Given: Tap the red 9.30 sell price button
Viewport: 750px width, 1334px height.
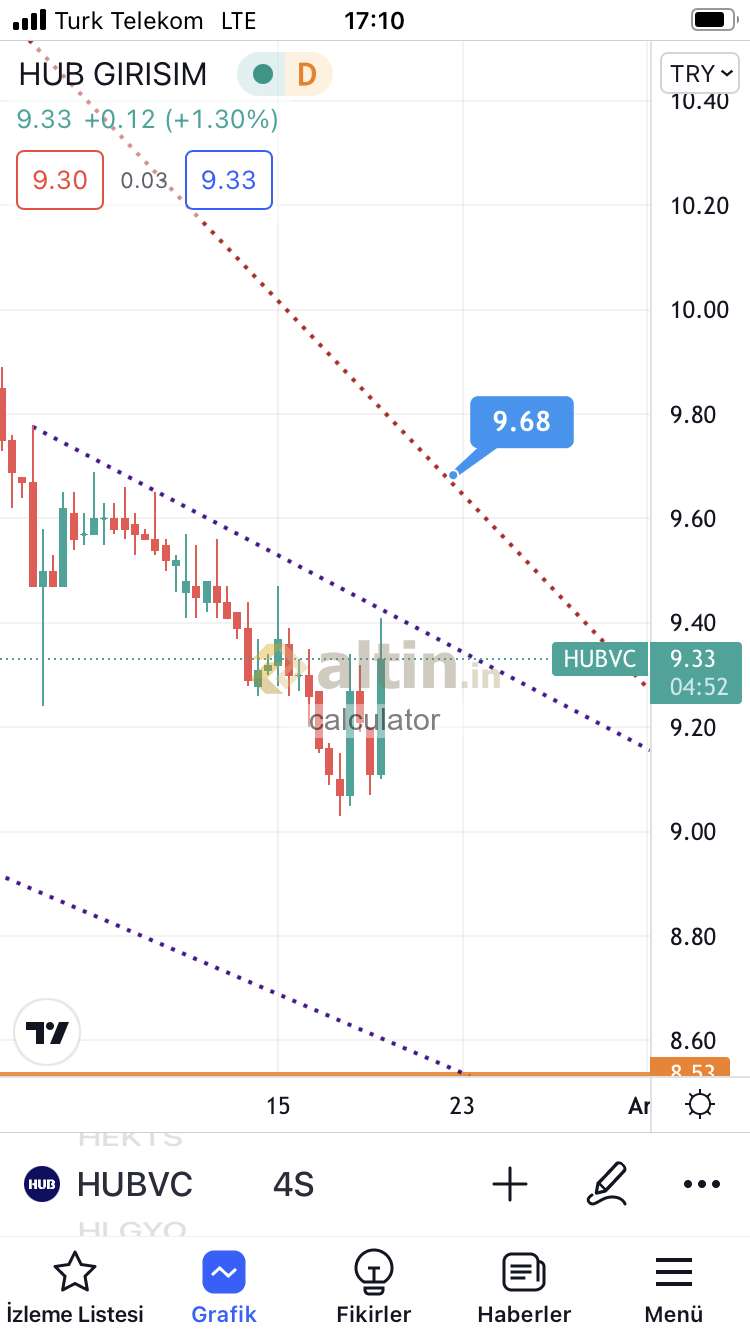Looking at the screenshot, I should (x=60, y=180).
